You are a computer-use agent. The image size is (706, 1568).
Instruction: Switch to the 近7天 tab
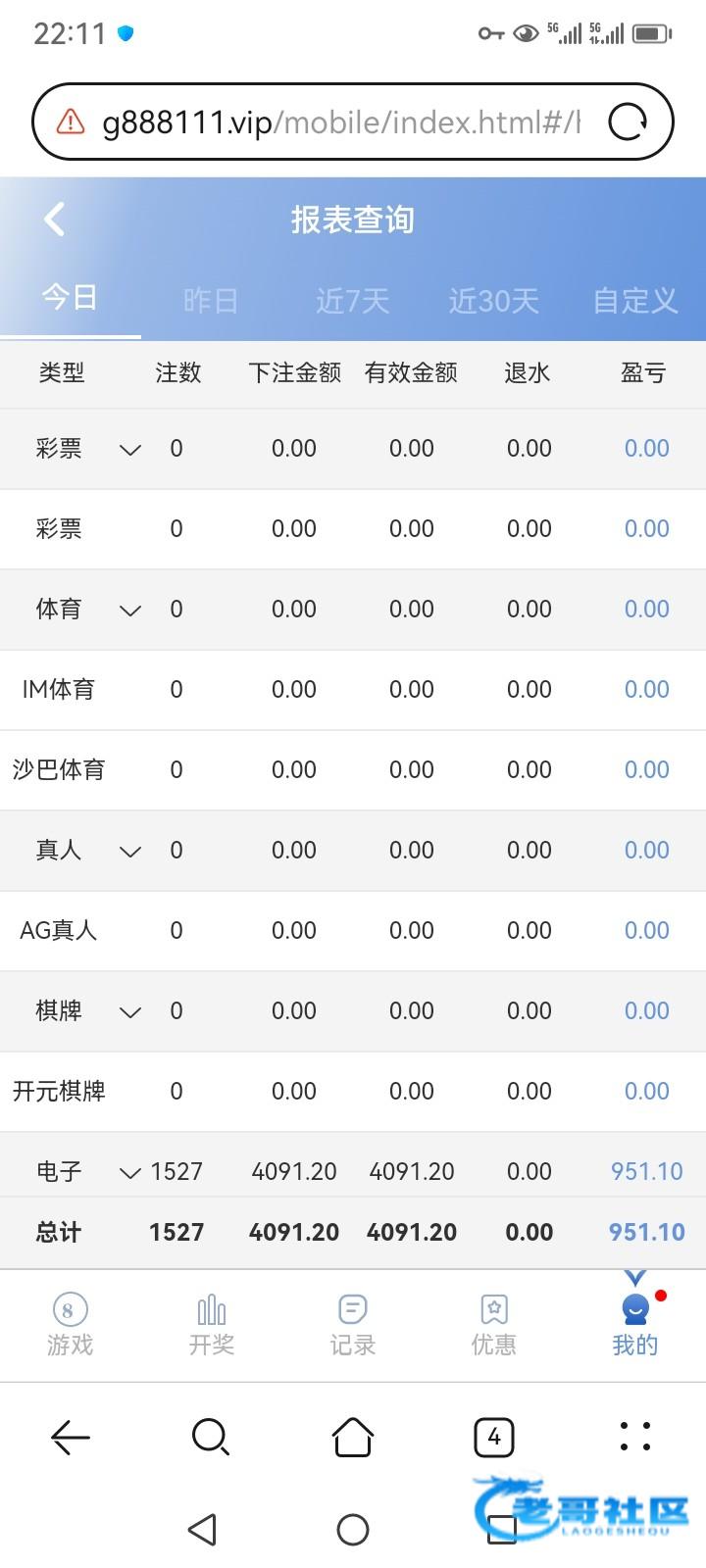(352, 300)
